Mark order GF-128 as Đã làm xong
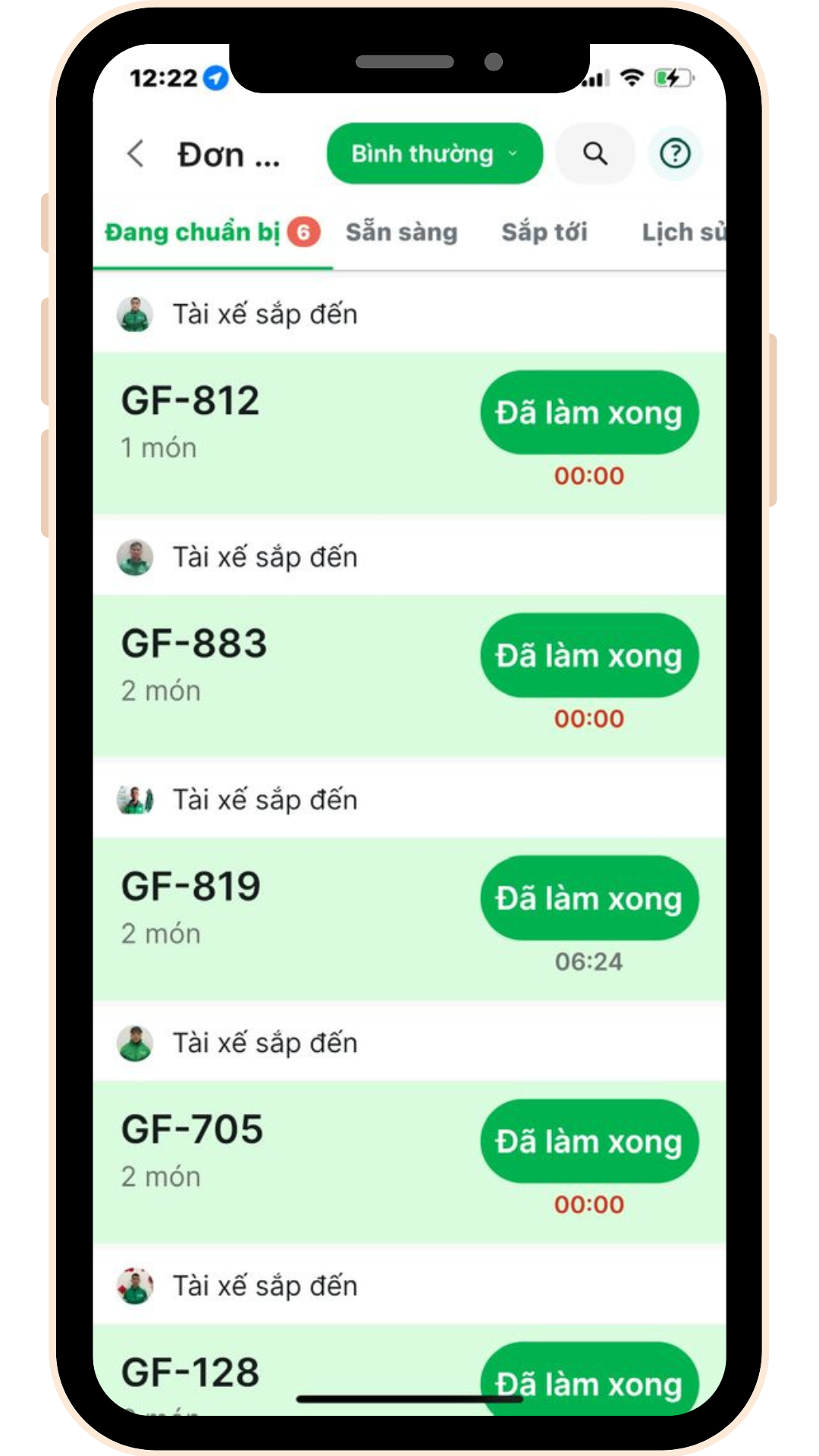Image resolution: width=819 pixels, height=1456 pixels. coord(589,1382)
